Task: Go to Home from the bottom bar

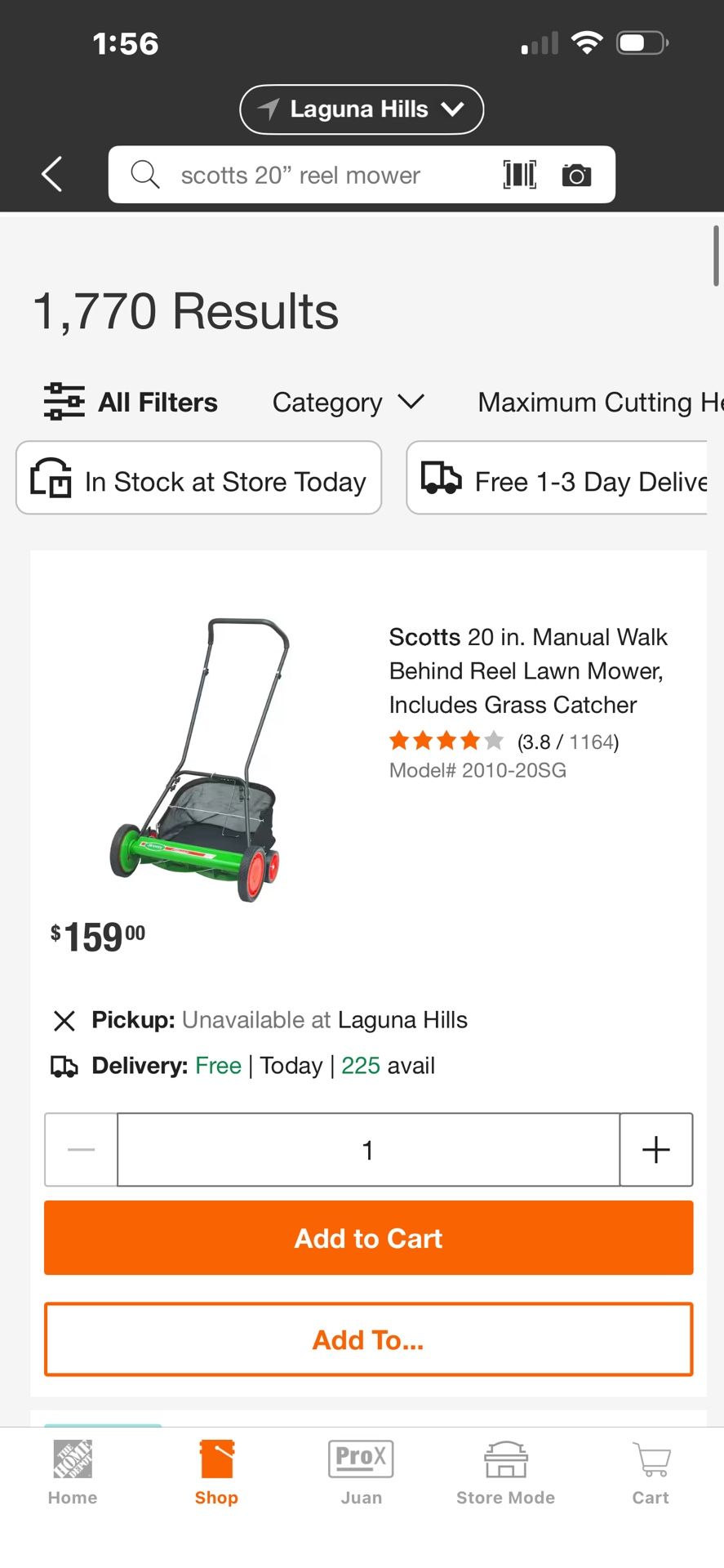Action: click(72, 1470)
